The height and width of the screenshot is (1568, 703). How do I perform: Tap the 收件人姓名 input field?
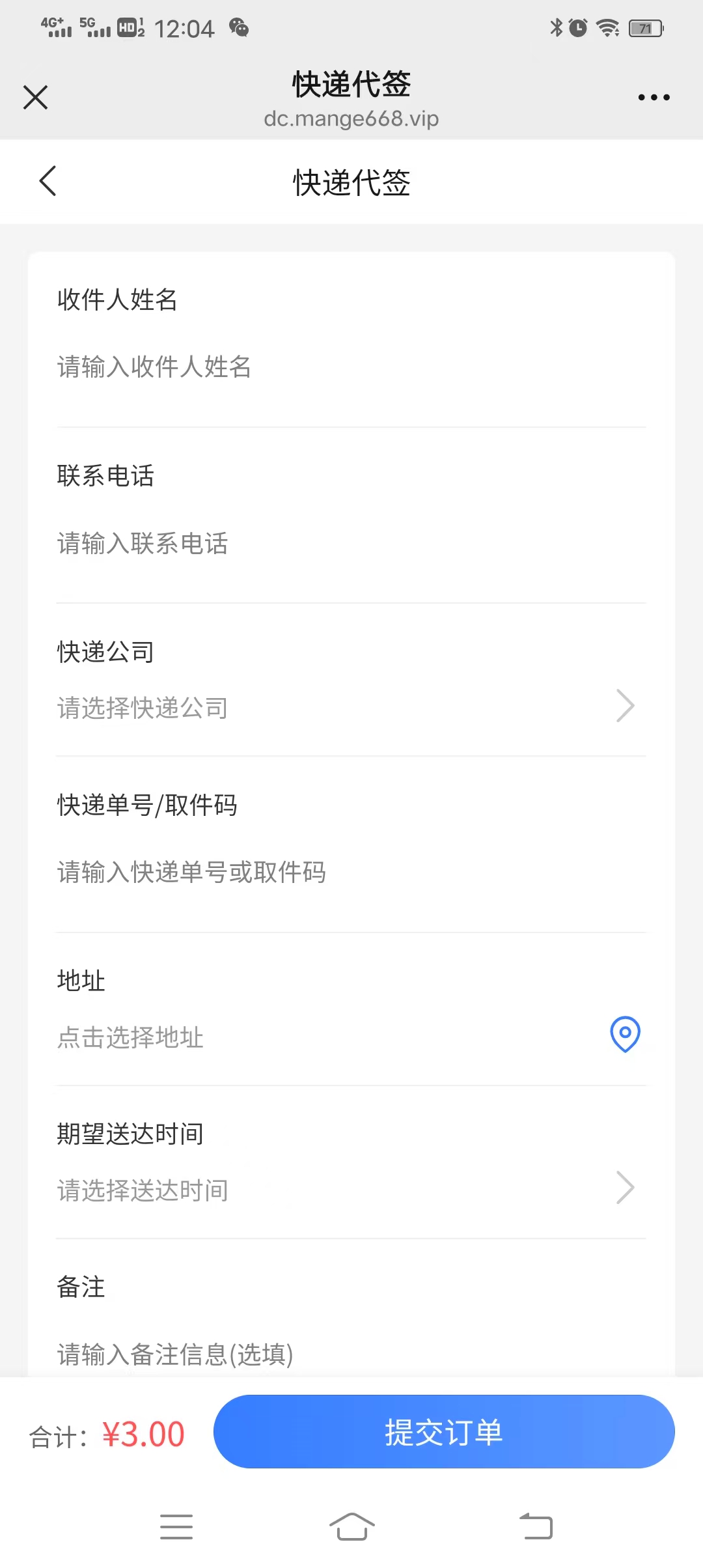point(351,367)
